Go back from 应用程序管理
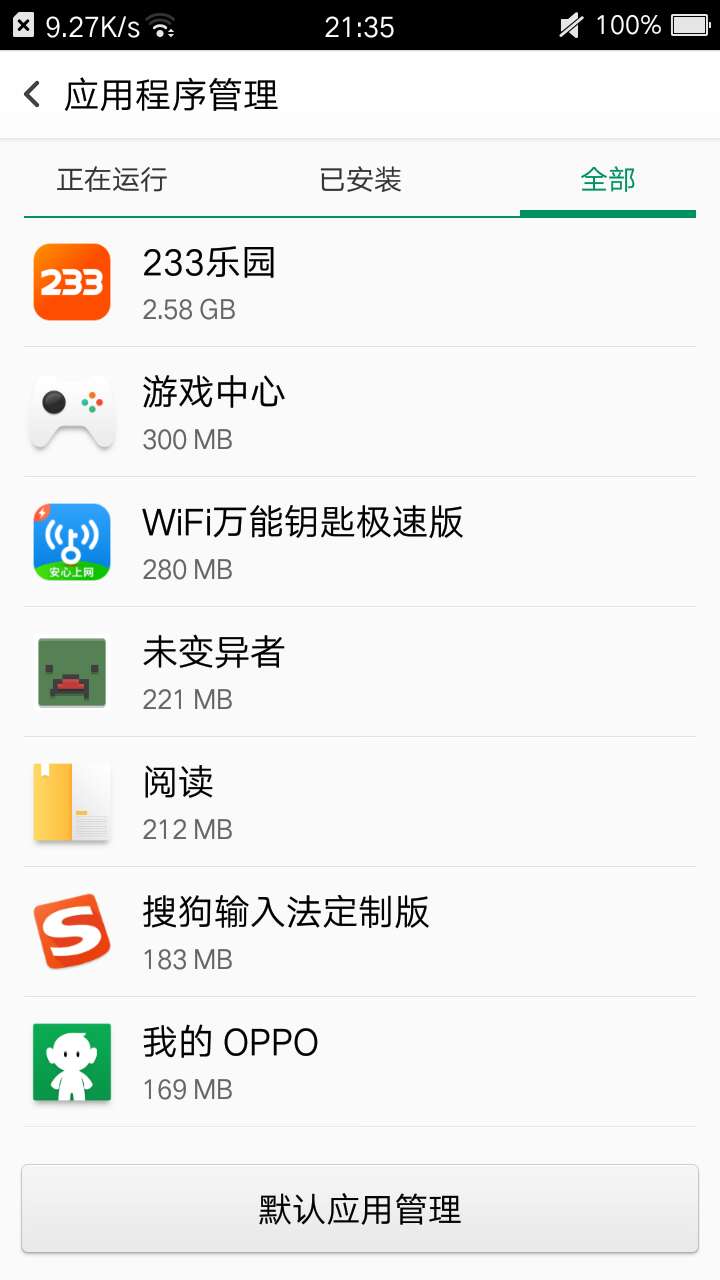The image size is (720, 1280). click(33, 95)
